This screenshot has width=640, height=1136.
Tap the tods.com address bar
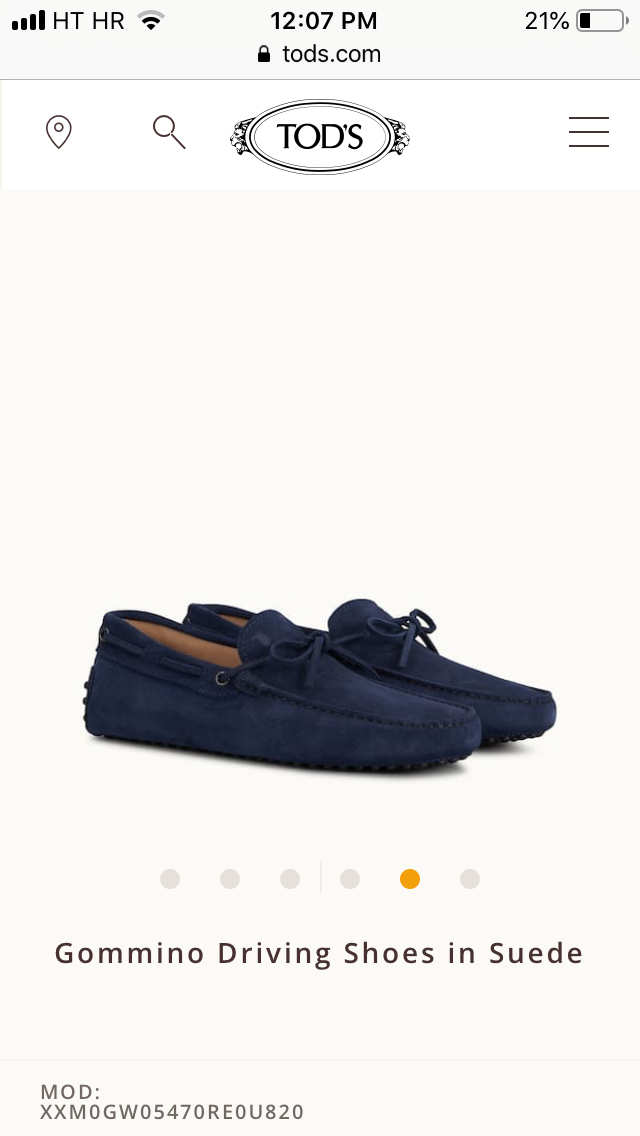320,54
